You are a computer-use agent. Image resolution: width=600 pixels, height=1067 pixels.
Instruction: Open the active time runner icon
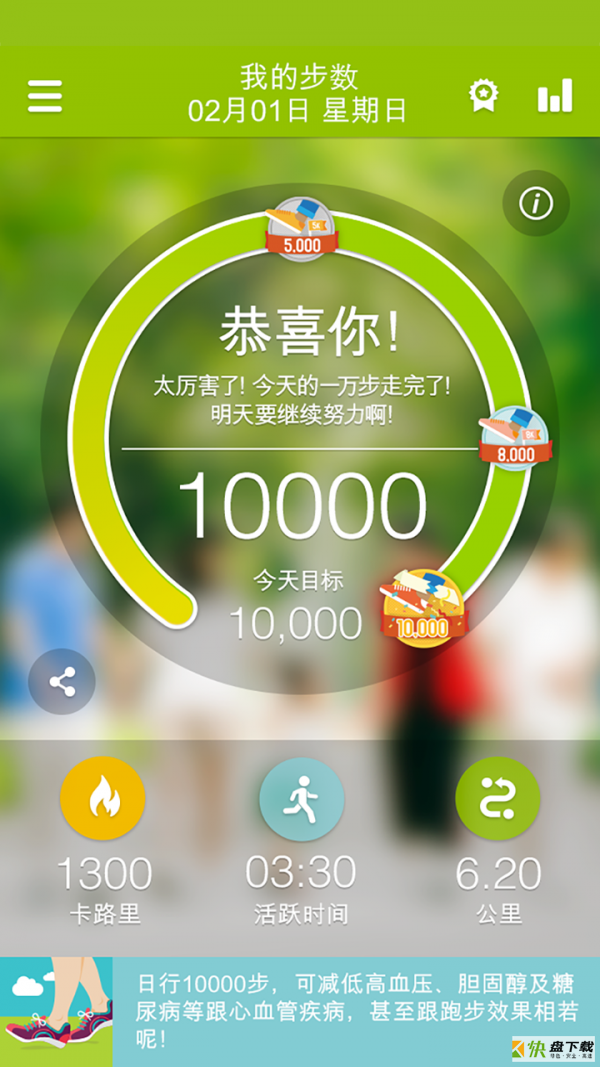pos(301,798)
